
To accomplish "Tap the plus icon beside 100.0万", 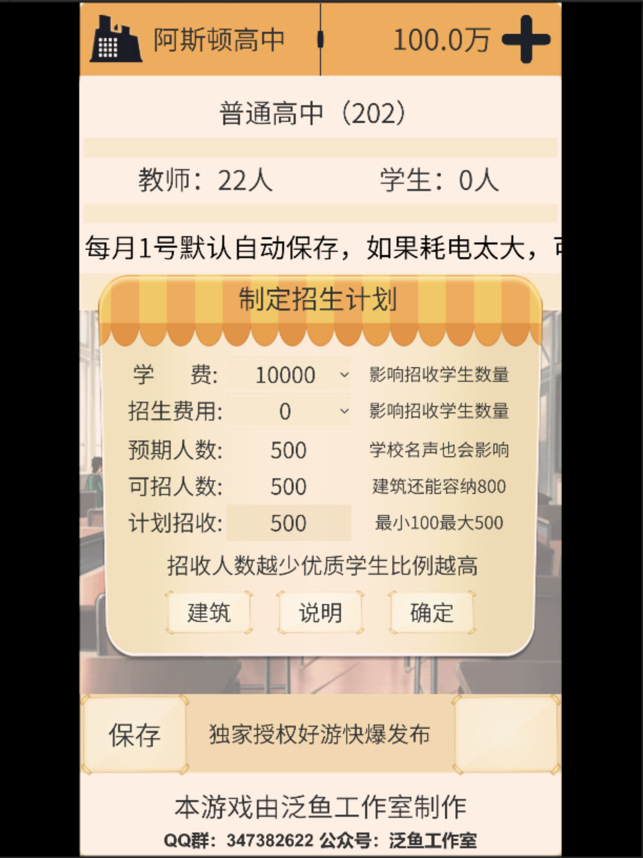I will (x=526, y=40).
